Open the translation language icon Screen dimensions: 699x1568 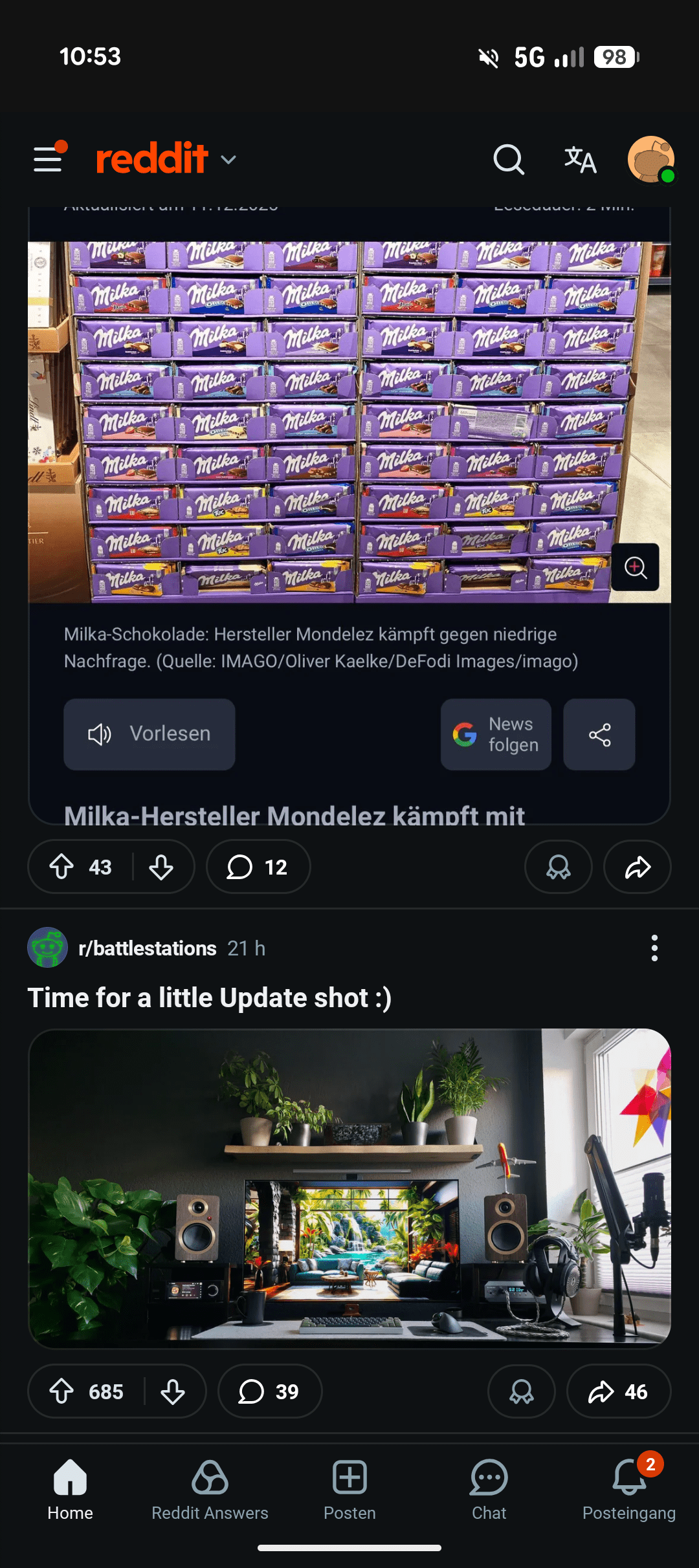point(580,158)
